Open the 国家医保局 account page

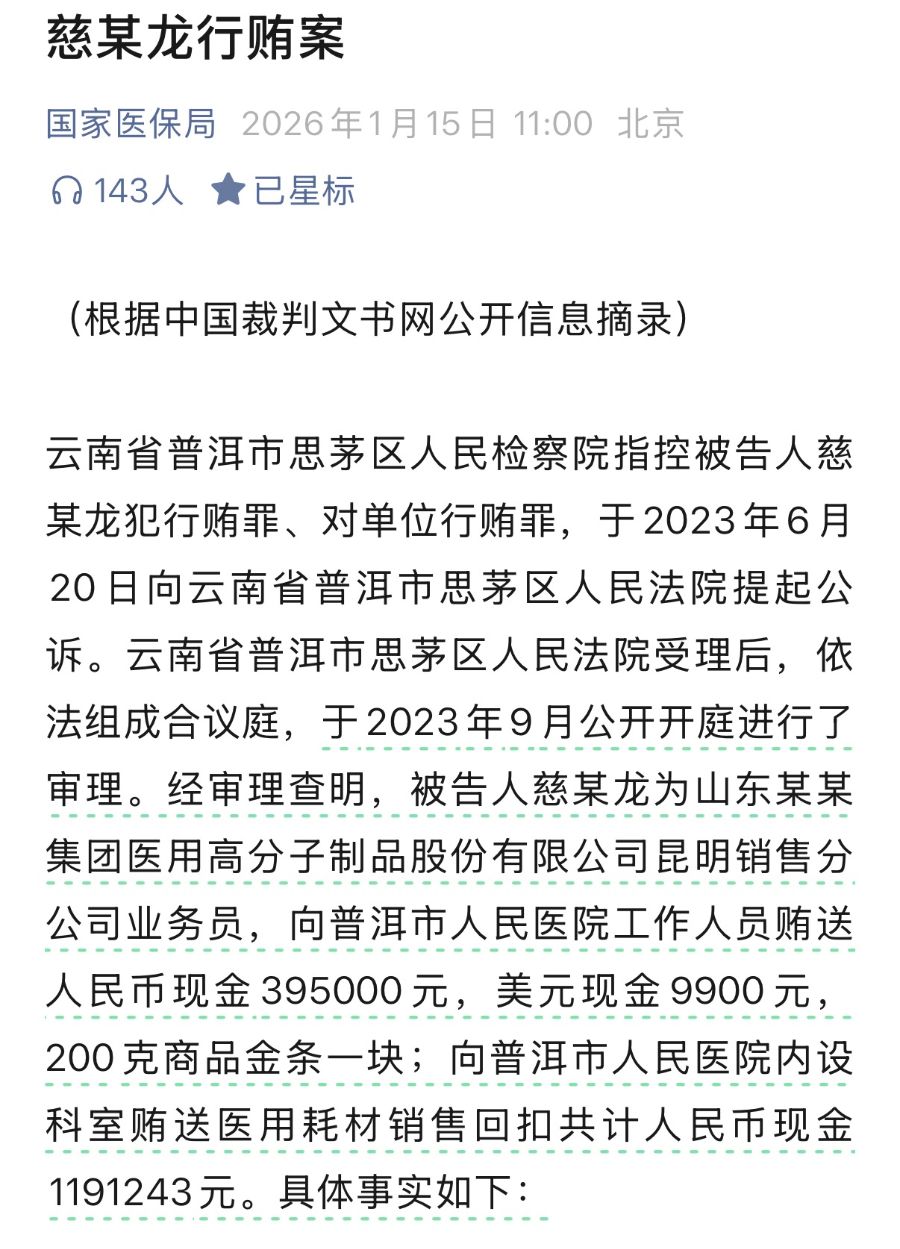pyautogui.click(x=131, y=124)
